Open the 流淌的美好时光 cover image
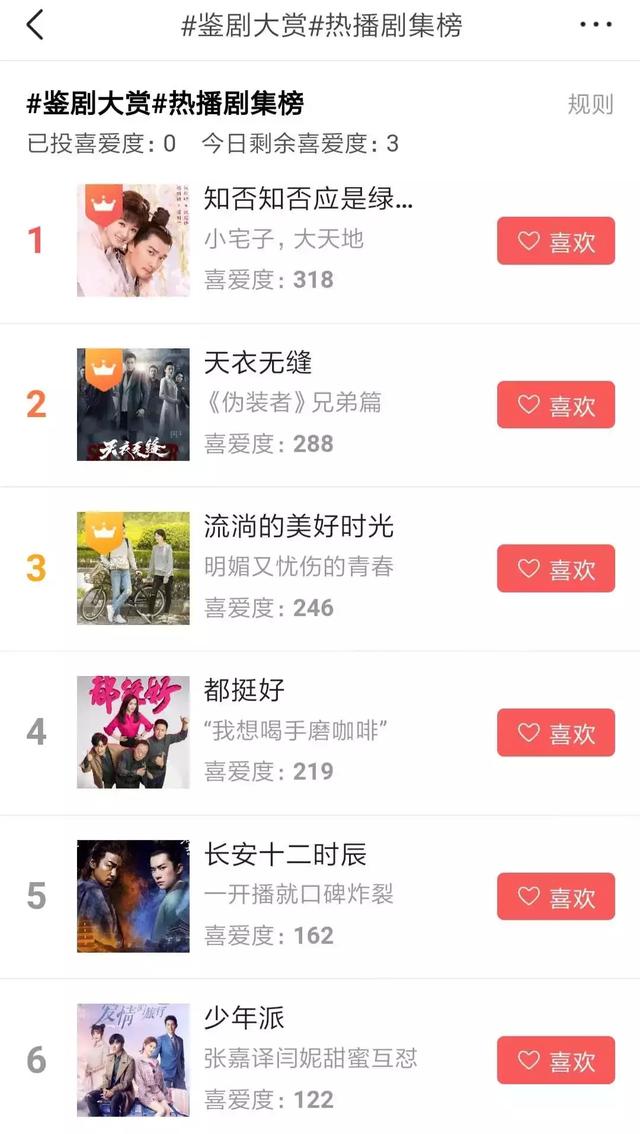The width and height of the screenshot is (640, 1134). tap(133, 568)
